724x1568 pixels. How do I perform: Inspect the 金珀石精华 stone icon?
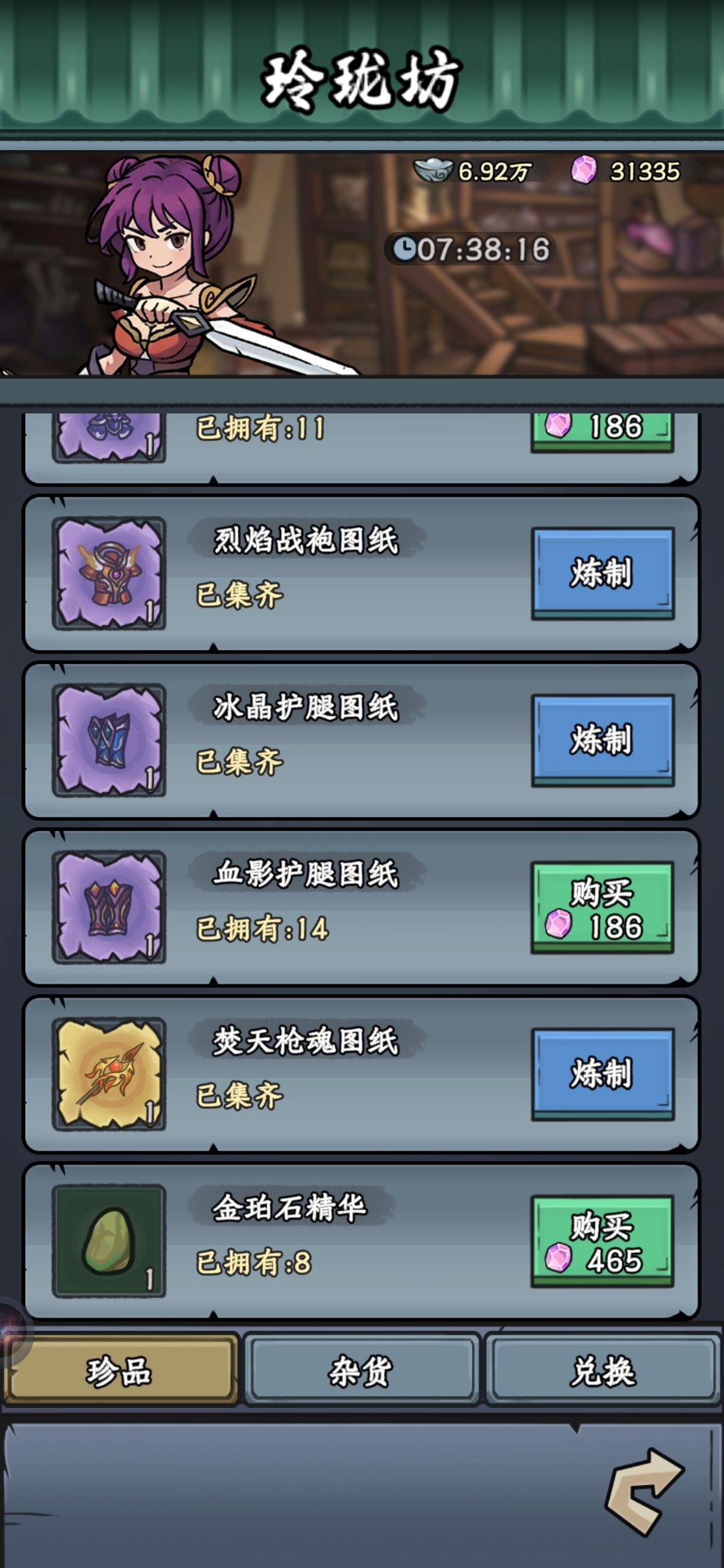109,1242
